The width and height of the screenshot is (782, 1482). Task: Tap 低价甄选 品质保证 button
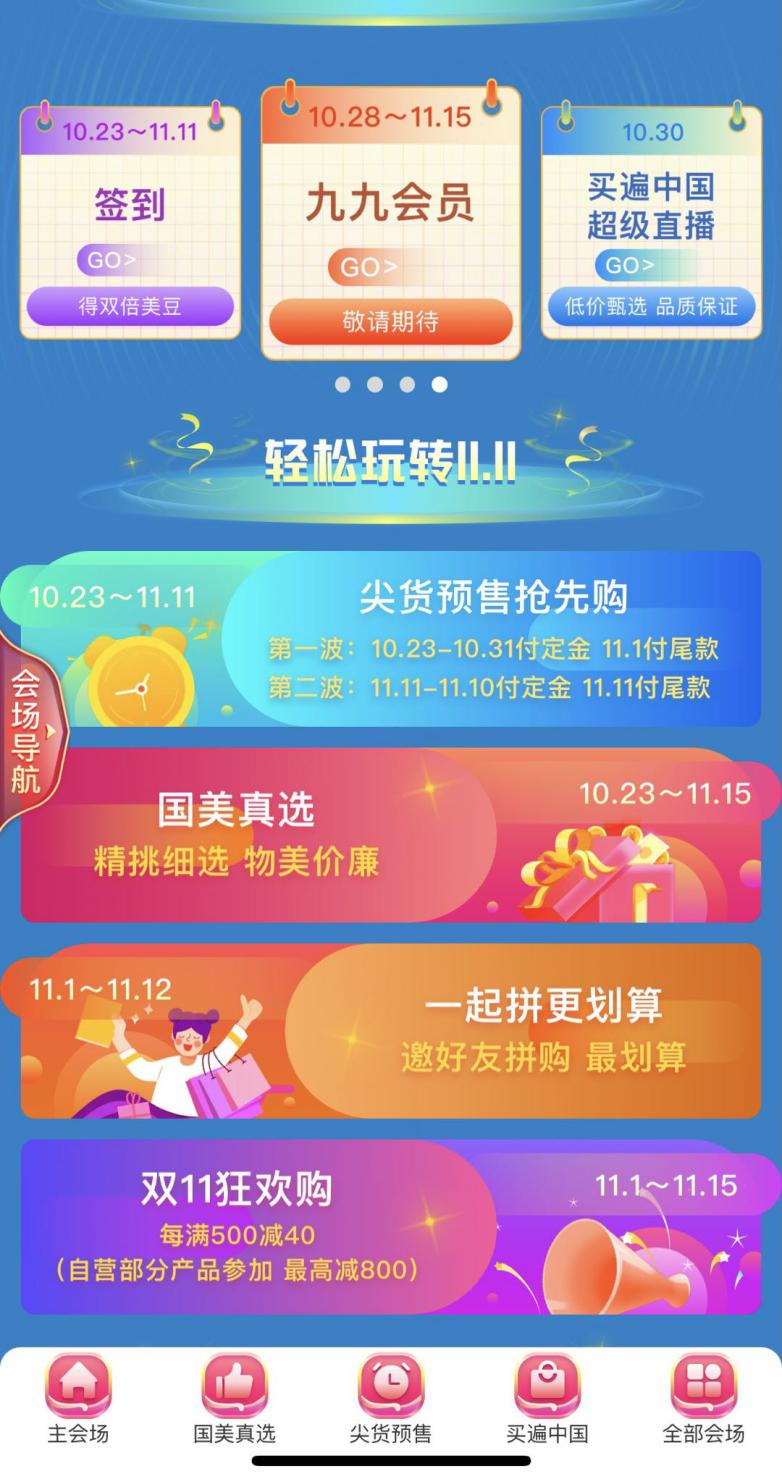(x=651, y=306)
